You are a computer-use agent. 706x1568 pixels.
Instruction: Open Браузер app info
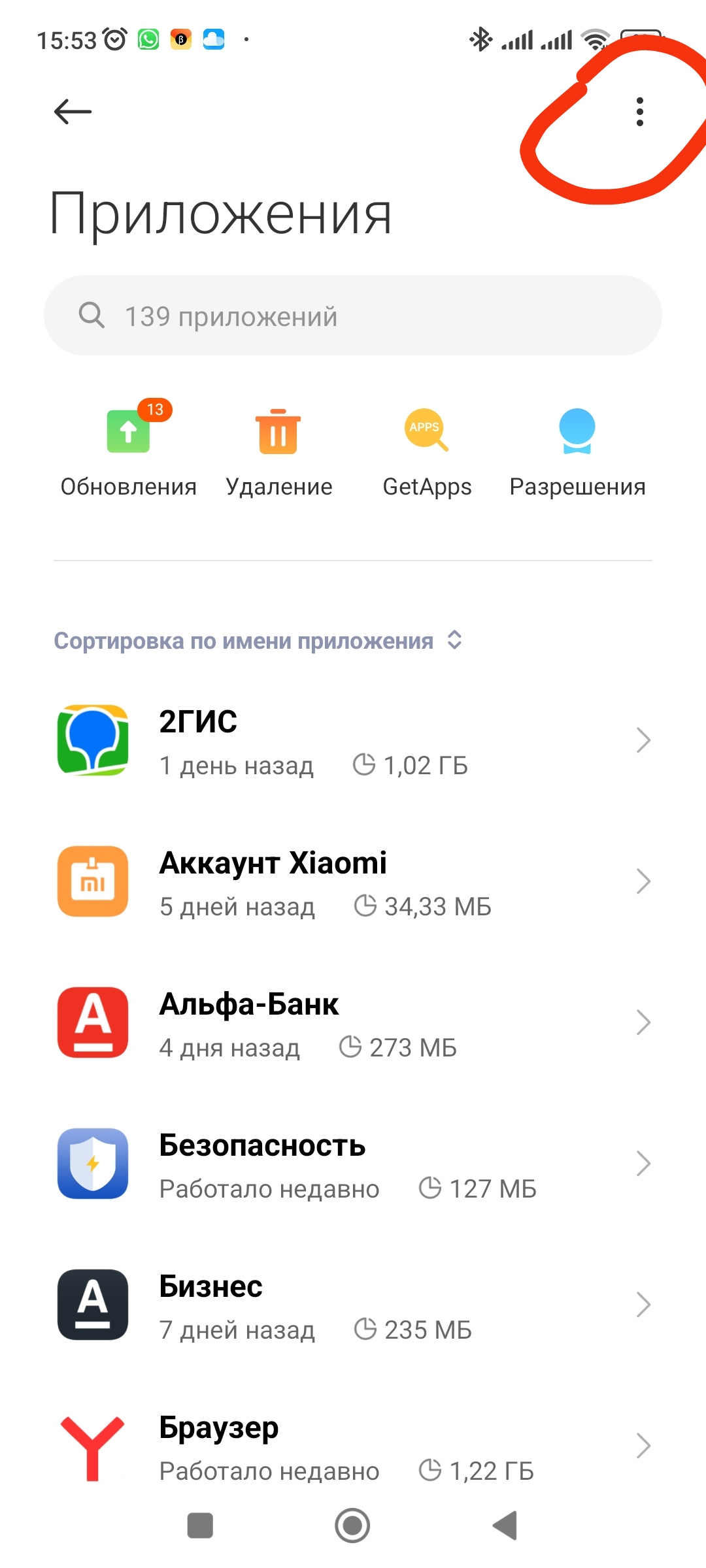(x=353, y=1446)
